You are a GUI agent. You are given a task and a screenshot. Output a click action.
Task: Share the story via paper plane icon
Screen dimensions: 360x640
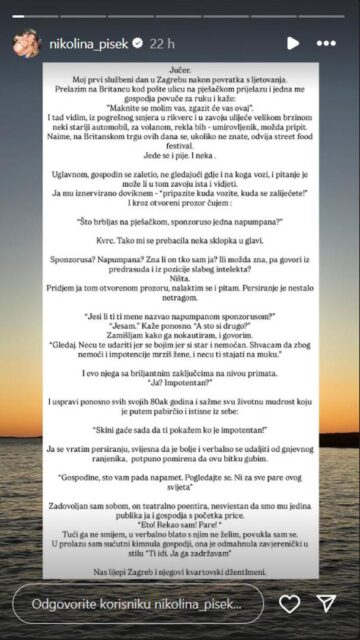[326, 603]
